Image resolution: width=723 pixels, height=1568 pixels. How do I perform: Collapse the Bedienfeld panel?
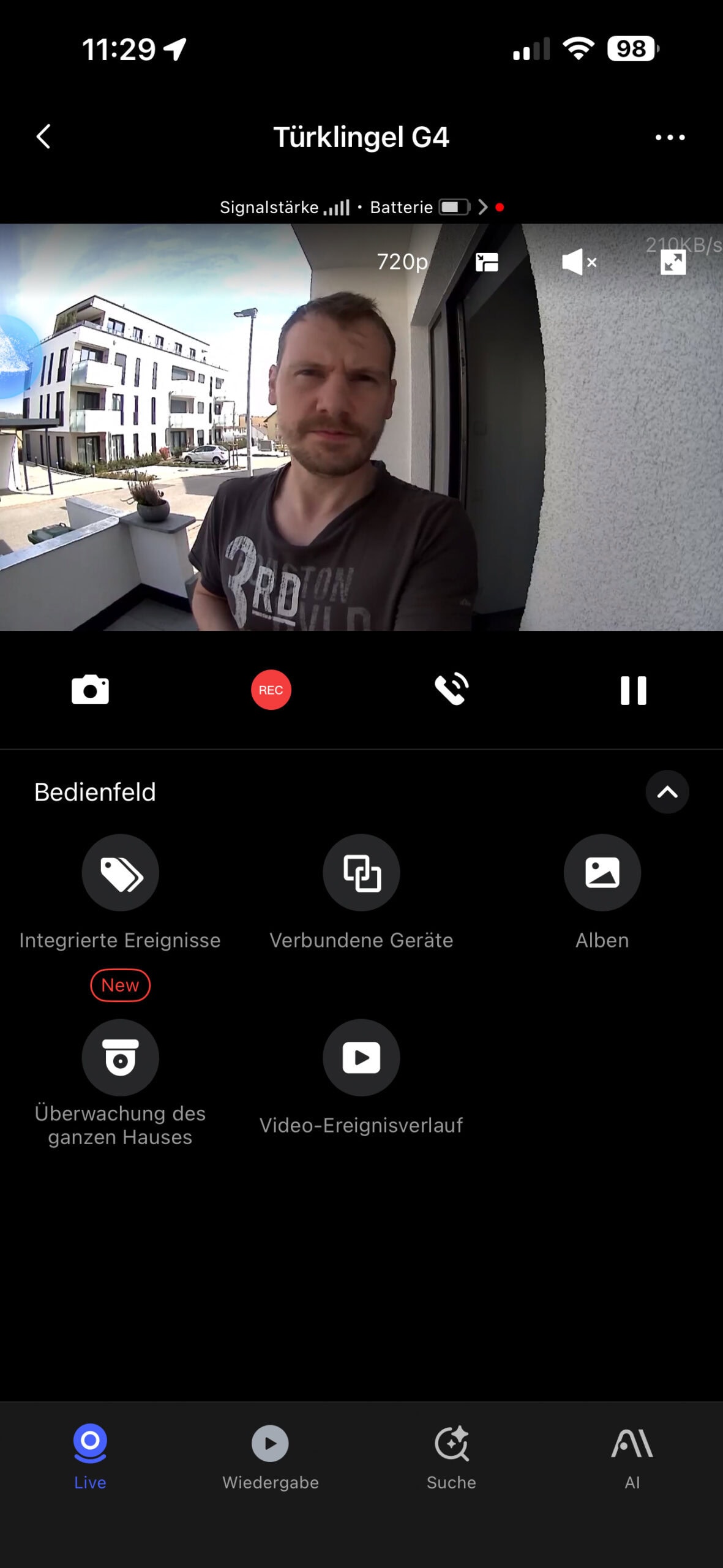pyautogui.click(x=667, y=792)
